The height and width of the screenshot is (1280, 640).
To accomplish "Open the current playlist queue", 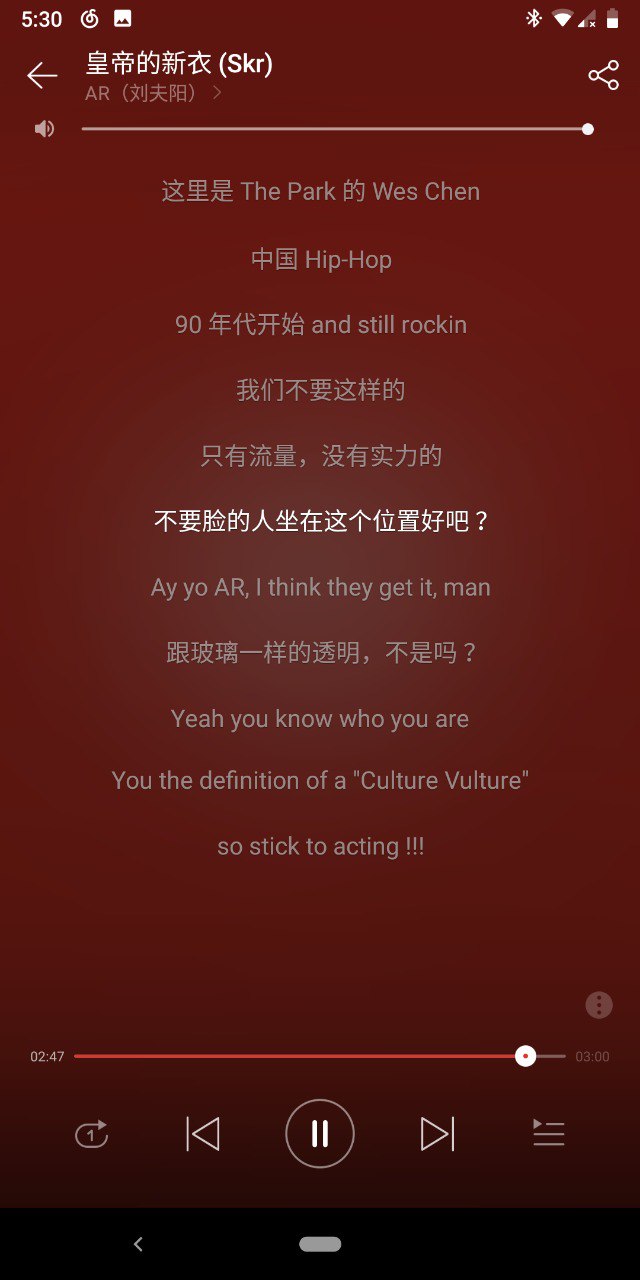I will tap(548, 1134).
